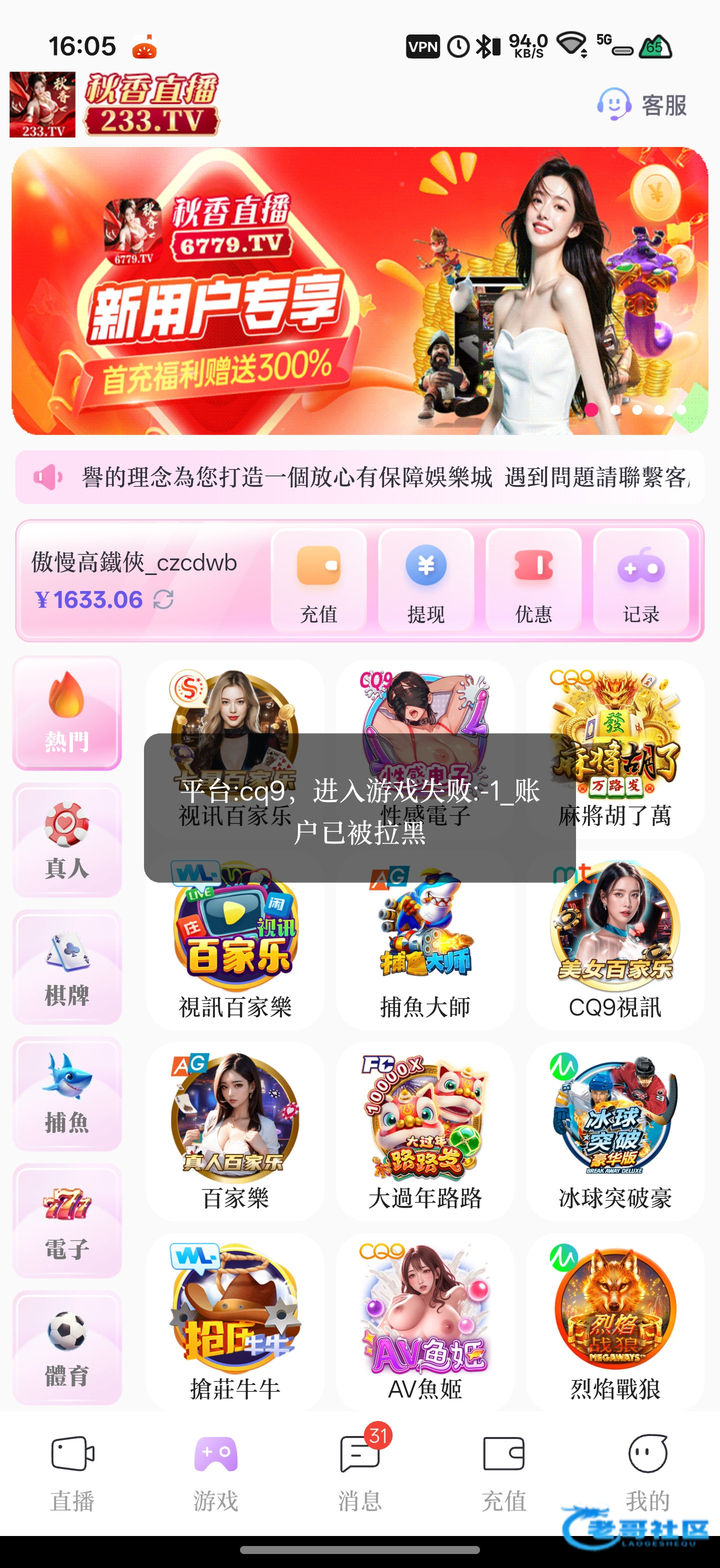Open 记录 records

point(640,580)
